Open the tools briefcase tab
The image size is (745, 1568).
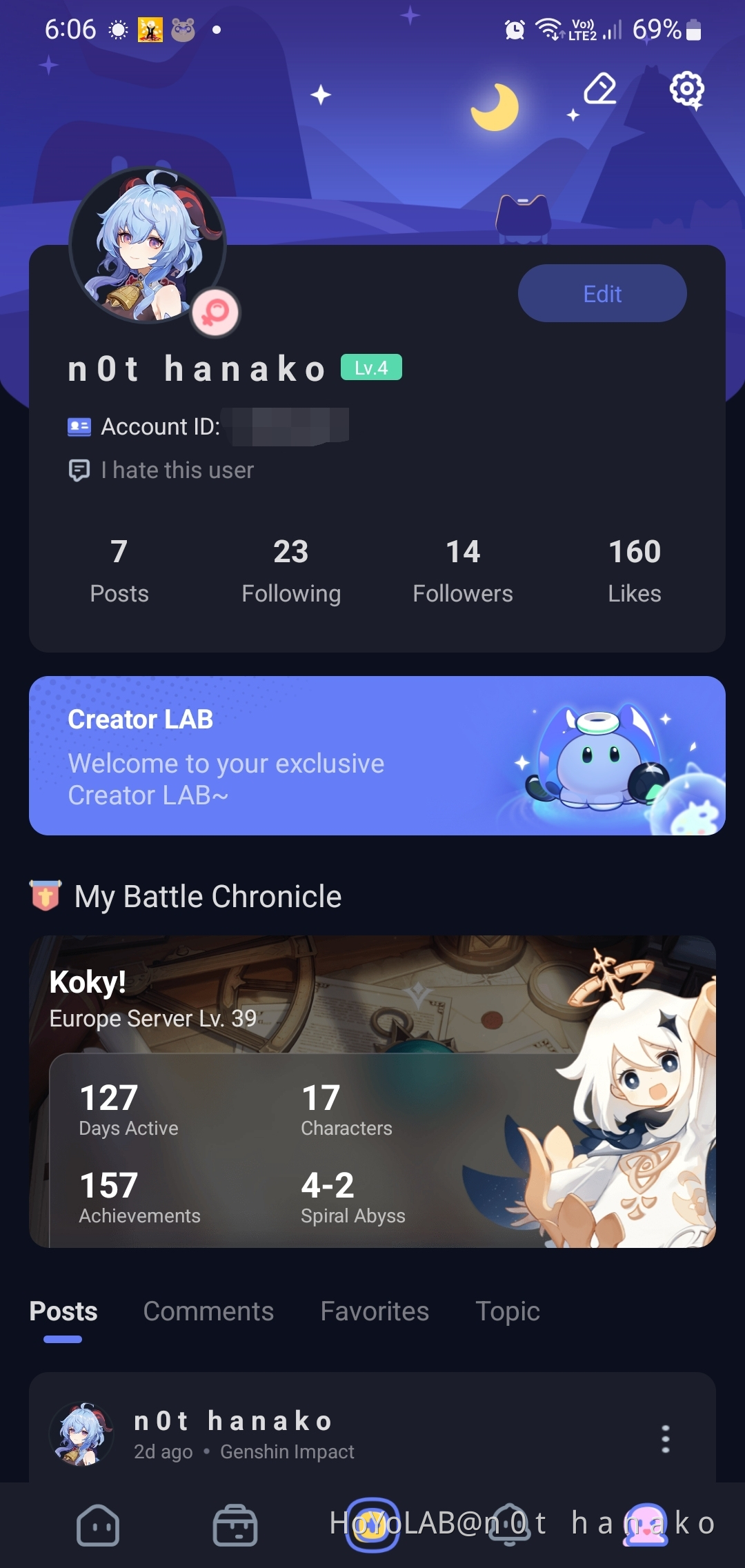pyautogui.click(x=235, y=1525)
